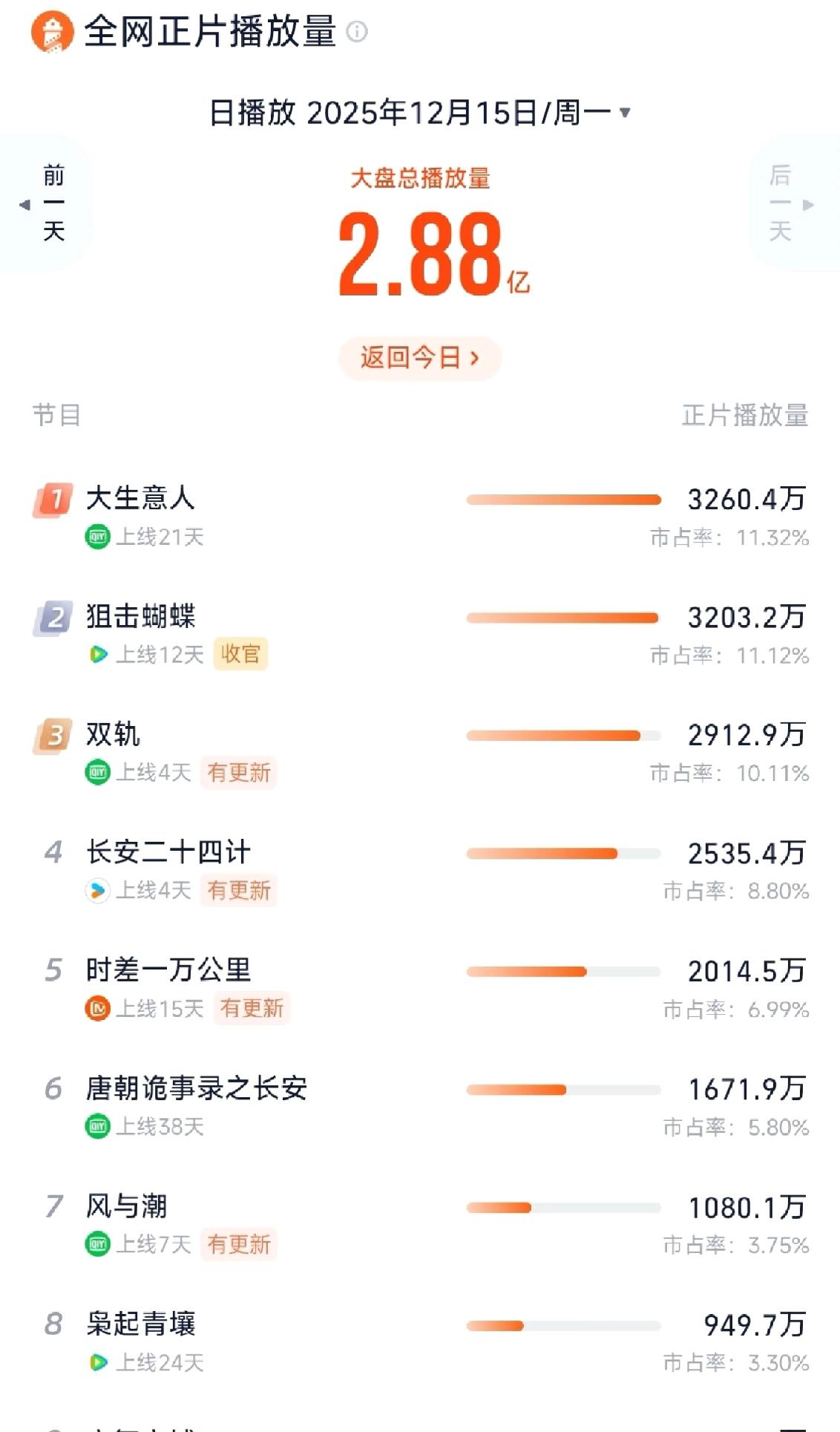Open the date selector dropdown arrow beside 周一
This screenshot has width=840, height=1432.
click(625, 113)
